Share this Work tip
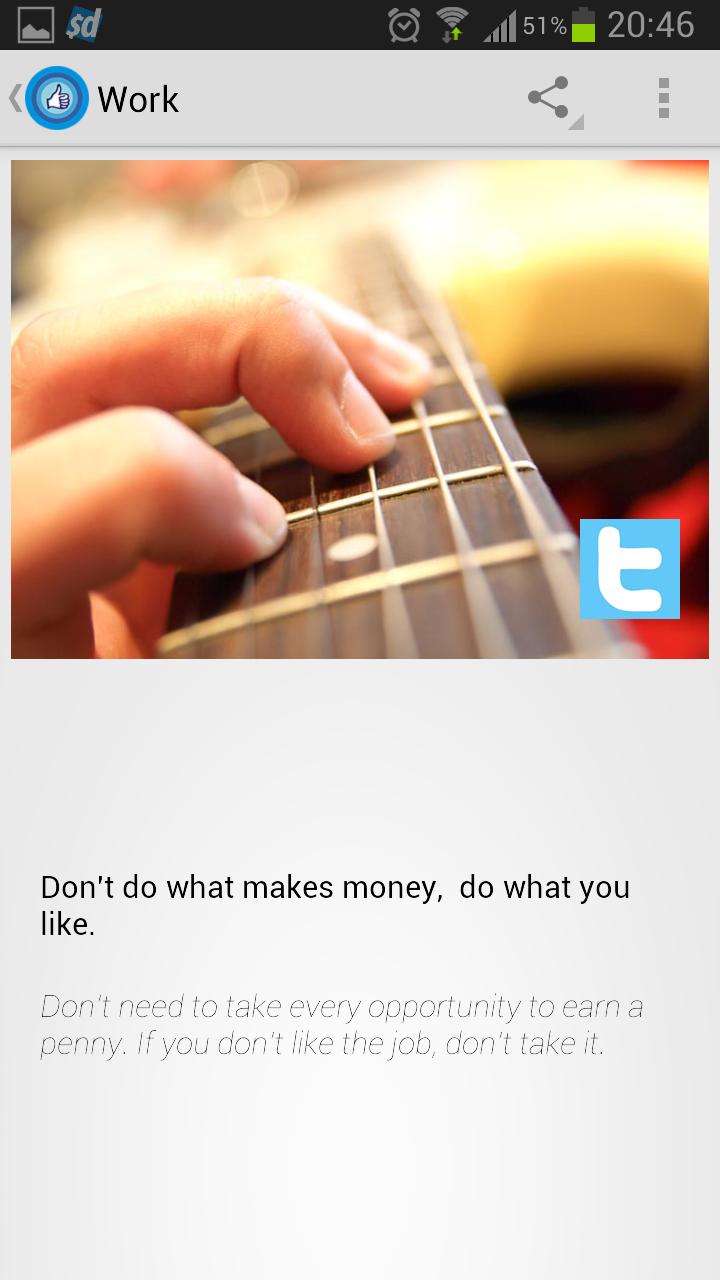The height and width of the screenshot is (1280, 720). (x=549, y=98)
